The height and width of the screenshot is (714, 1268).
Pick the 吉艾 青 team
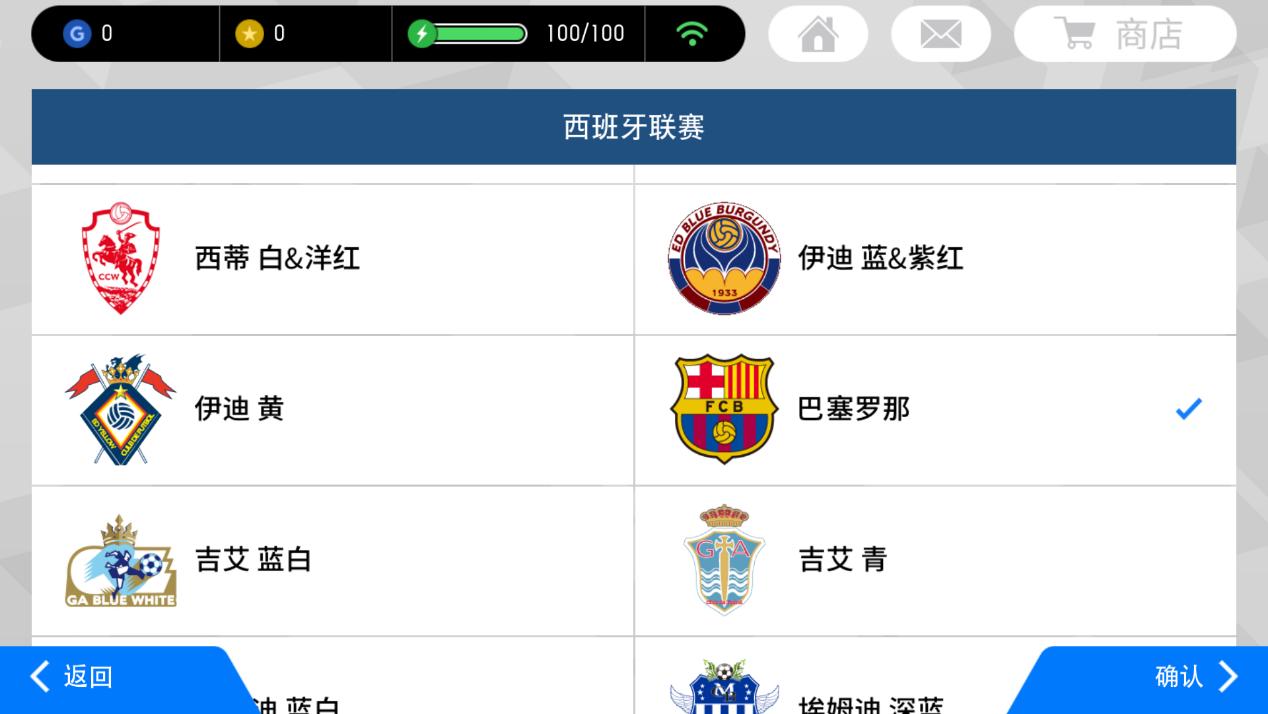point(934,560)
